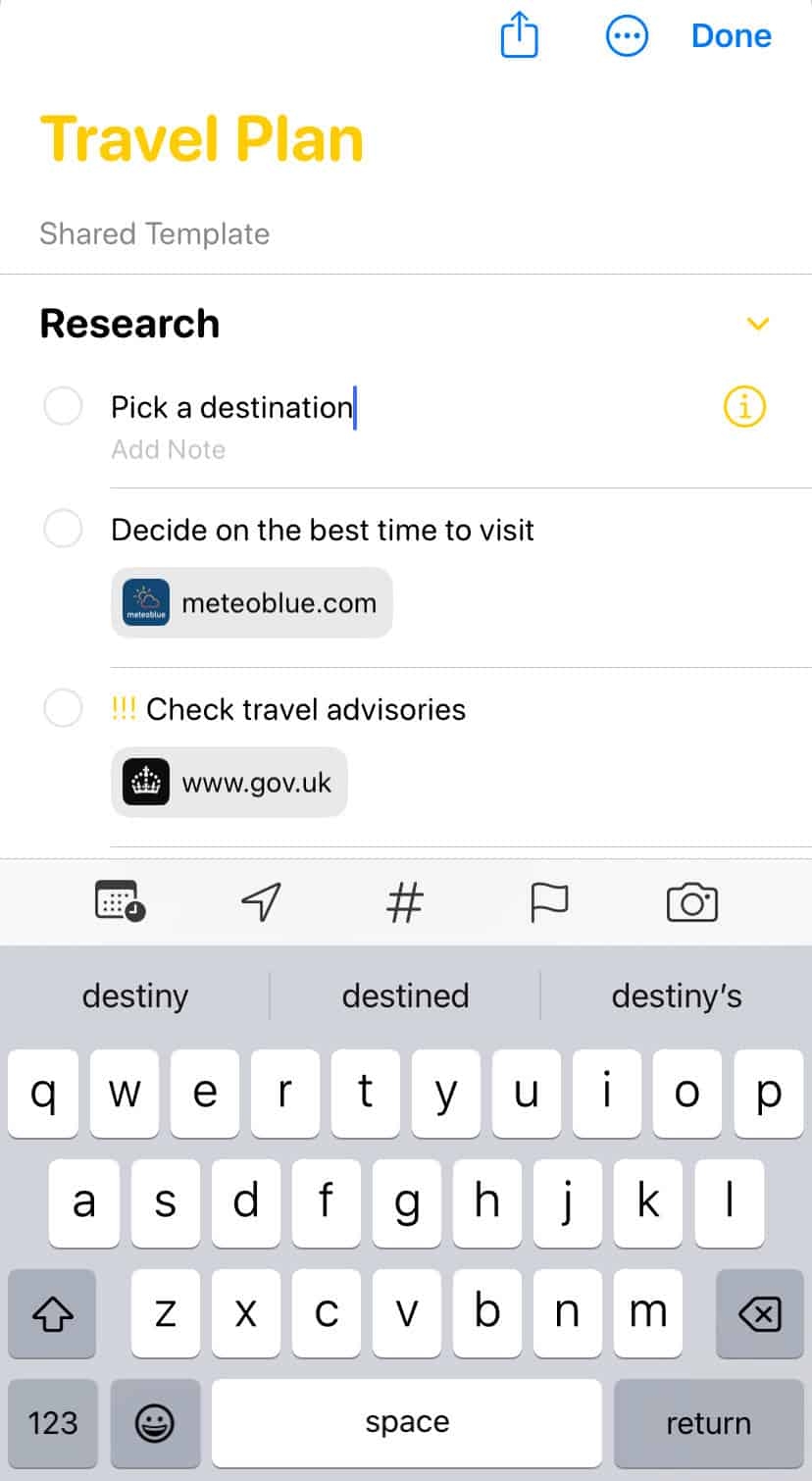Hit the return key on the keyboard

click(x=707, y=1423)
